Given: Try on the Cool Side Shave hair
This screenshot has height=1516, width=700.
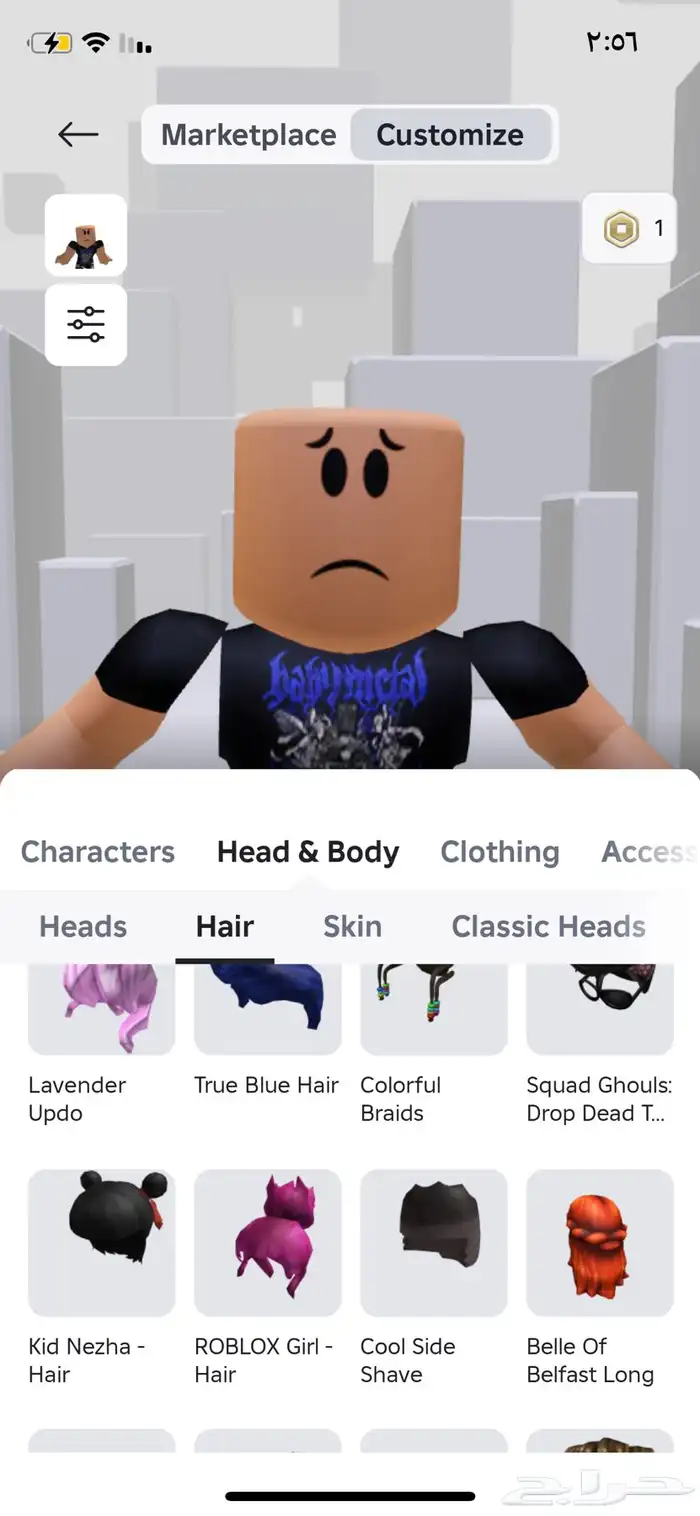Looking at the screenshot, I should click(433, 1242).
